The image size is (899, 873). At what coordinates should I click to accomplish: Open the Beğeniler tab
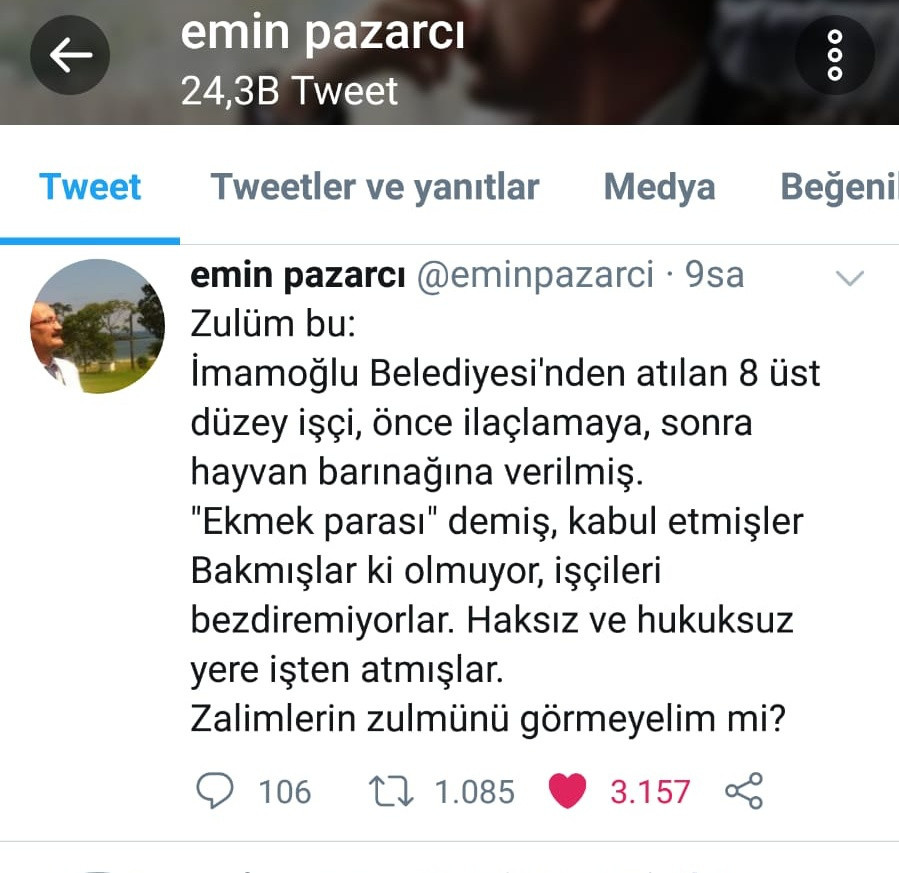click(x=838, y=187)
